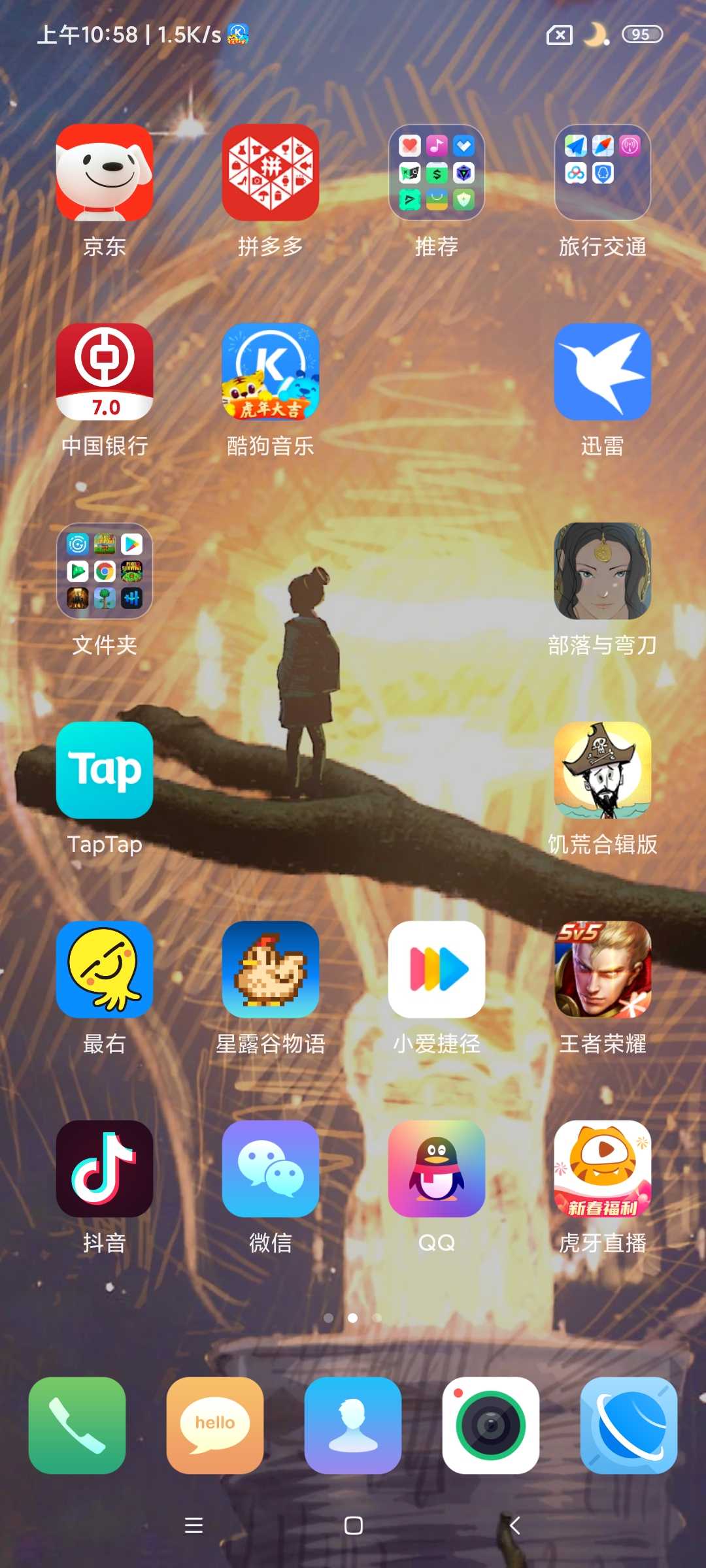Open the 迅雷 app
This screenshot has height=1568, width=706.
click(x=602, y=372)
